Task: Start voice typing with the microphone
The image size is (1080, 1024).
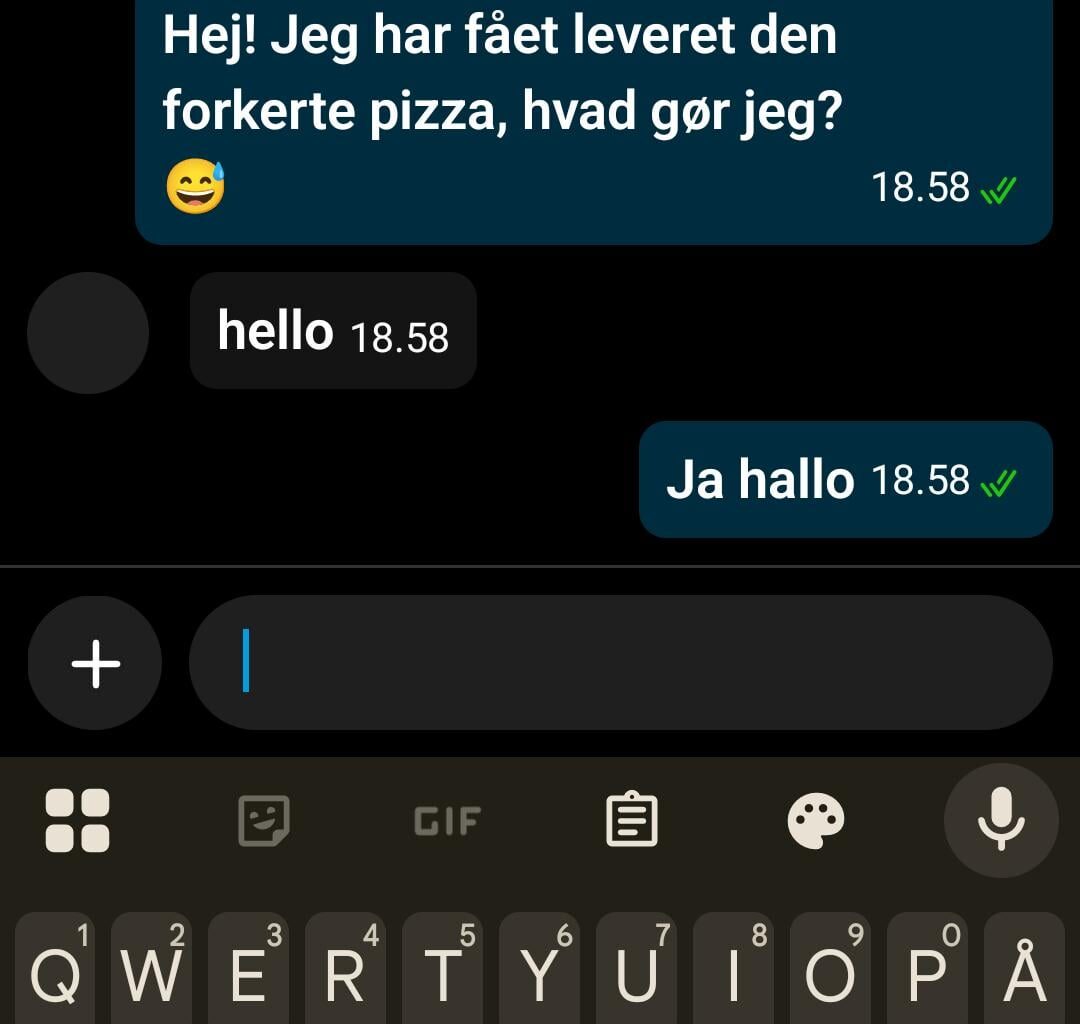Action: tap(1000, 821)
